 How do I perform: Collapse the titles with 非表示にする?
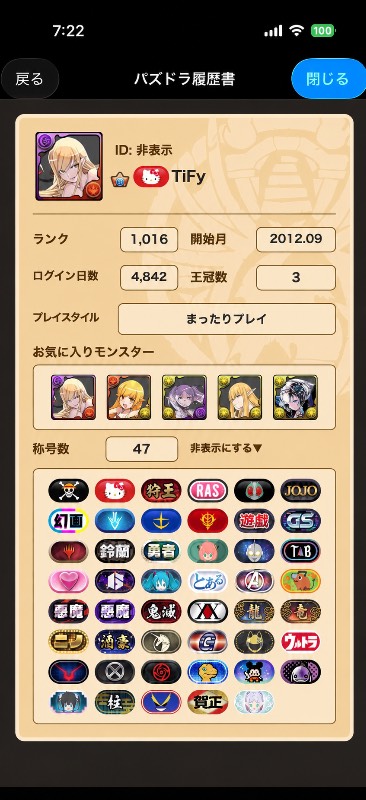pos(226,448)
